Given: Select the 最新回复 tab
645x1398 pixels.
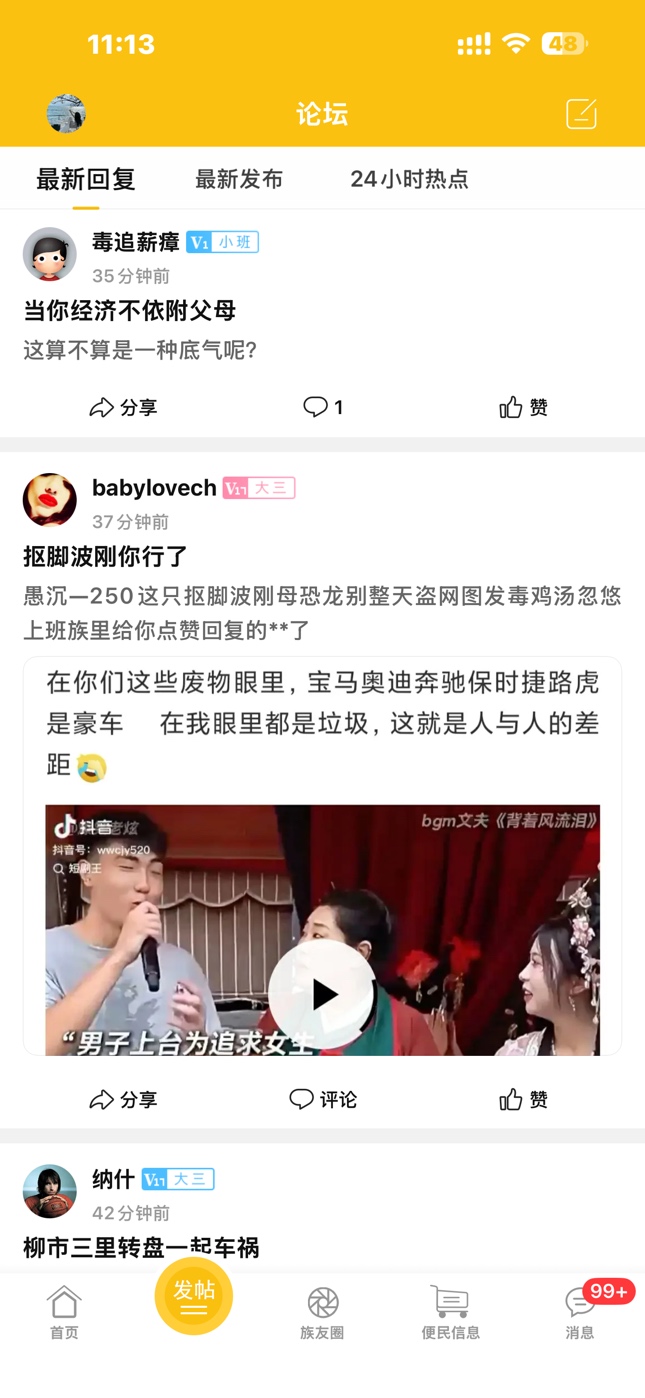Looking at the screenshot, I should click(86, 179).
